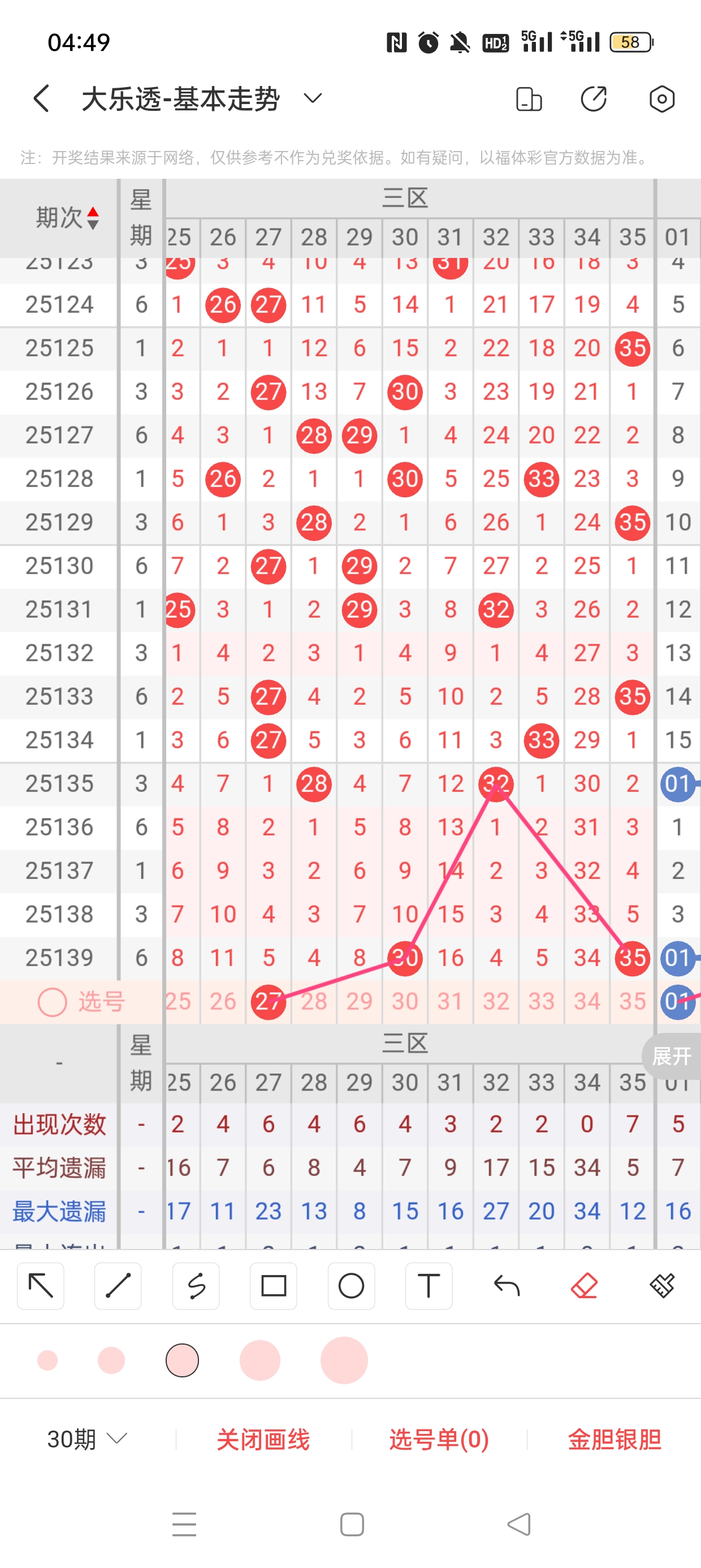The image size is (701, 1568).
Task: Open the 30期 period count dropdown
Action: pyautogui.click(x=87, y=1439)
